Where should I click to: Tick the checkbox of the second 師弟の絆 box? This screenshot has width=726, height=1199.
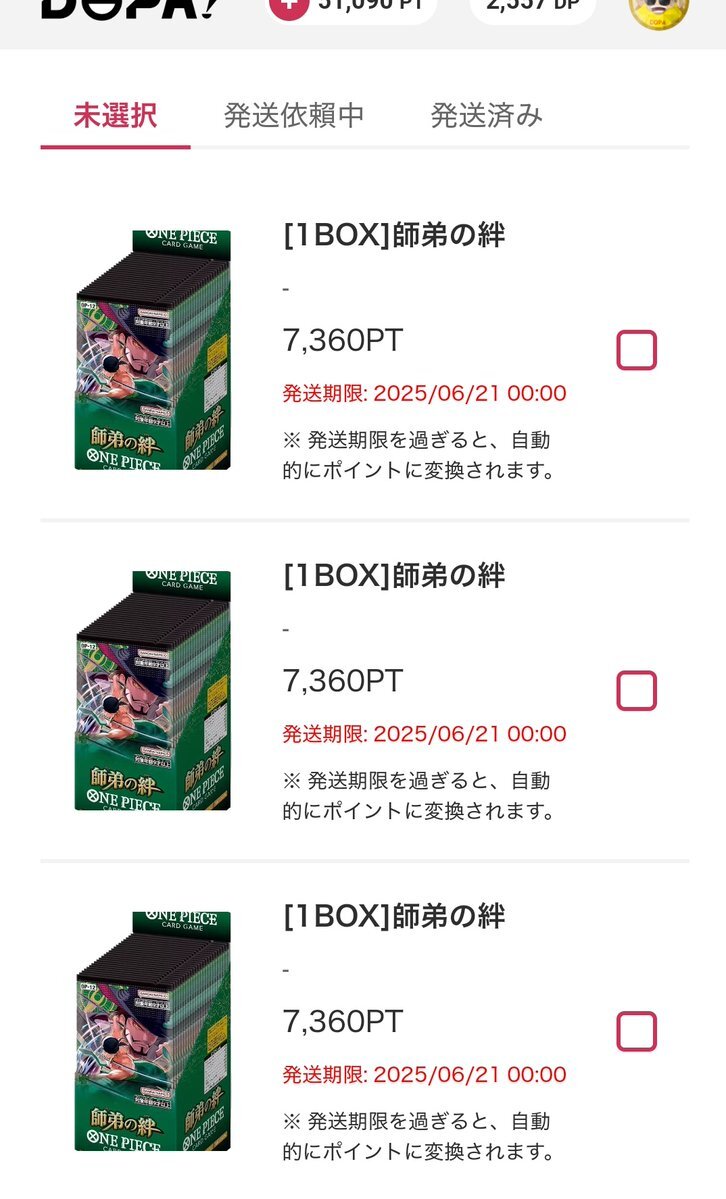pos(636,690)
